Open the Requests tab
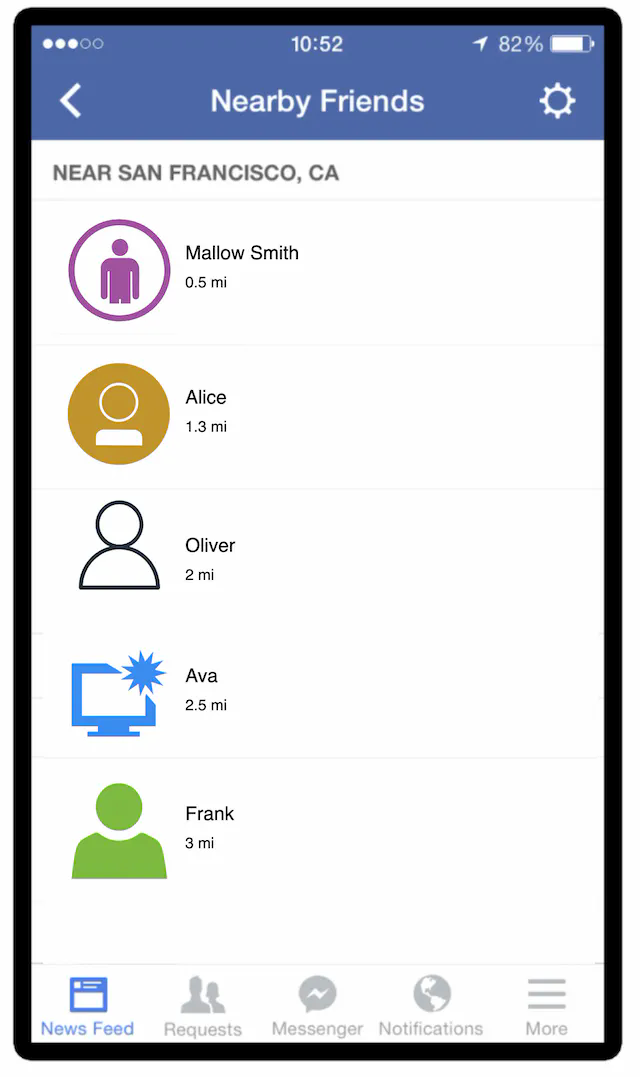640x1077 pixels. (203, 1006)
